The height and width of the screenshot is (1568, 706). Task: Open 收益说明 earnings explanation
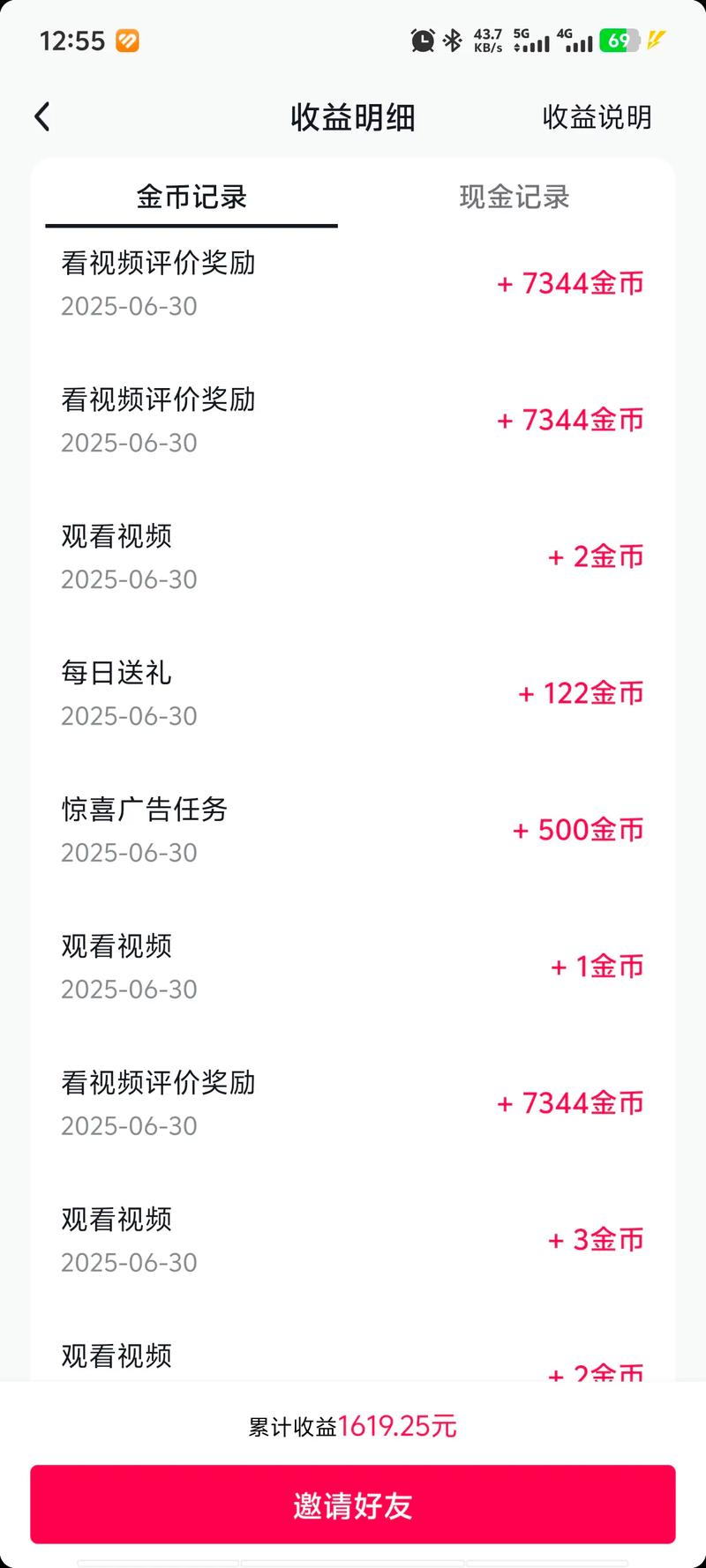[597, 116]
